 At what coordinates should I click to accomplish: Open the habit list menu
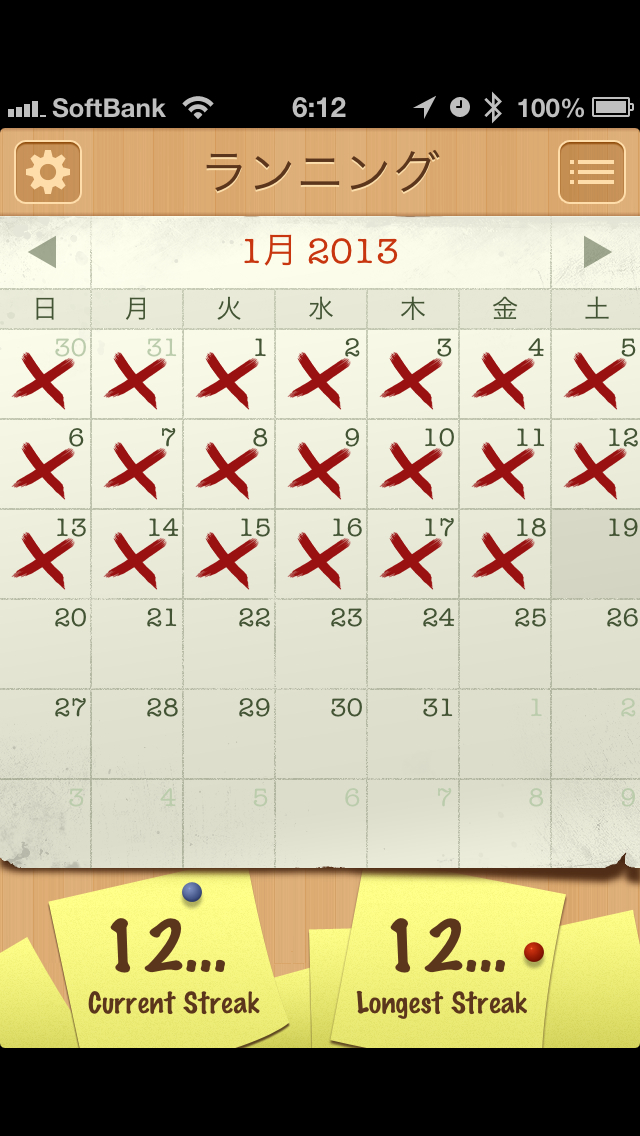click(591, 172)
